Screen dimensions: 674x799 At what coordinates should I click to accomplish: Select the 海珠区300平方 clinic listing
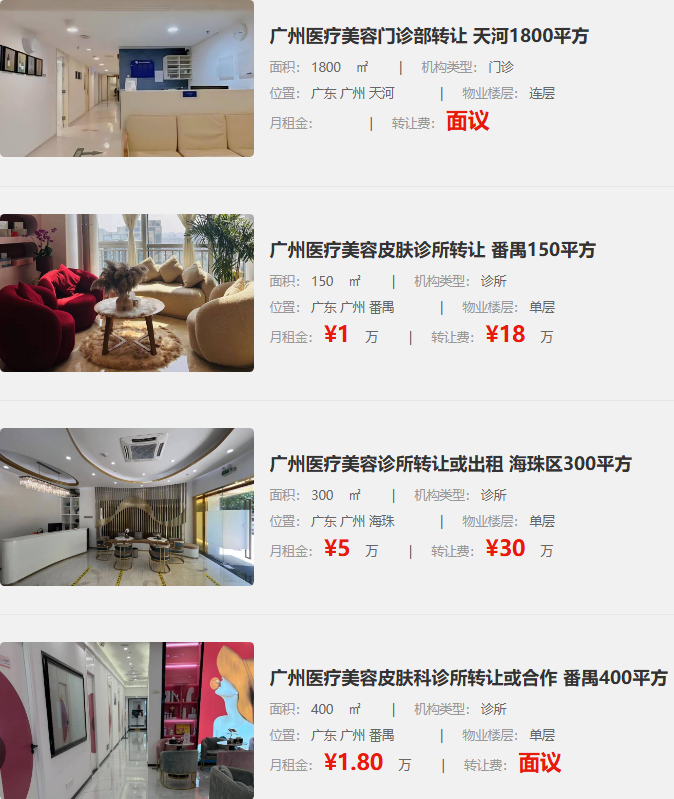click(450, 464)
